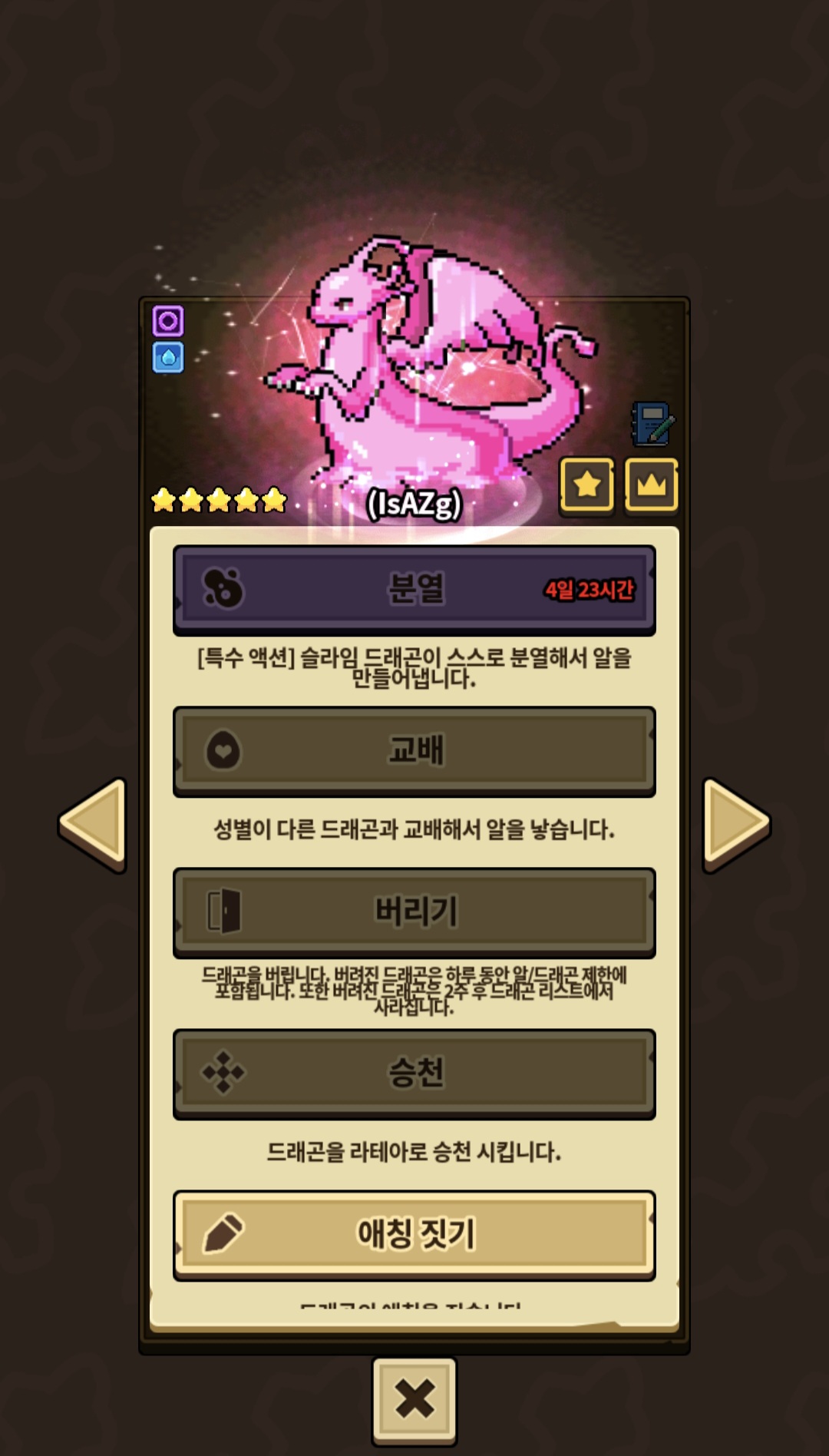Open 애칭 짓기 to set a nickname

414,1234
